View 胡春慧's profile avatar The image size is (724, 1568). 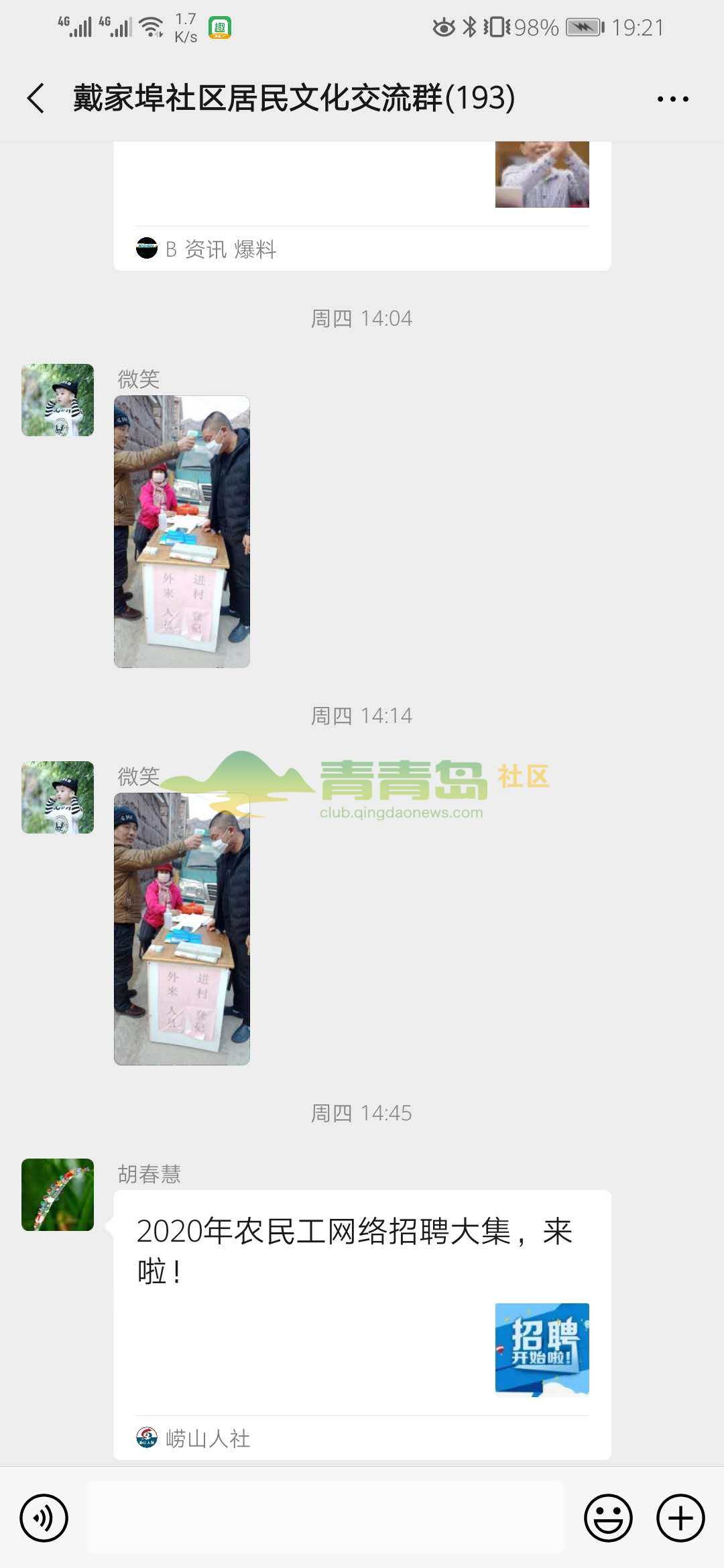tap(58, 1195)
